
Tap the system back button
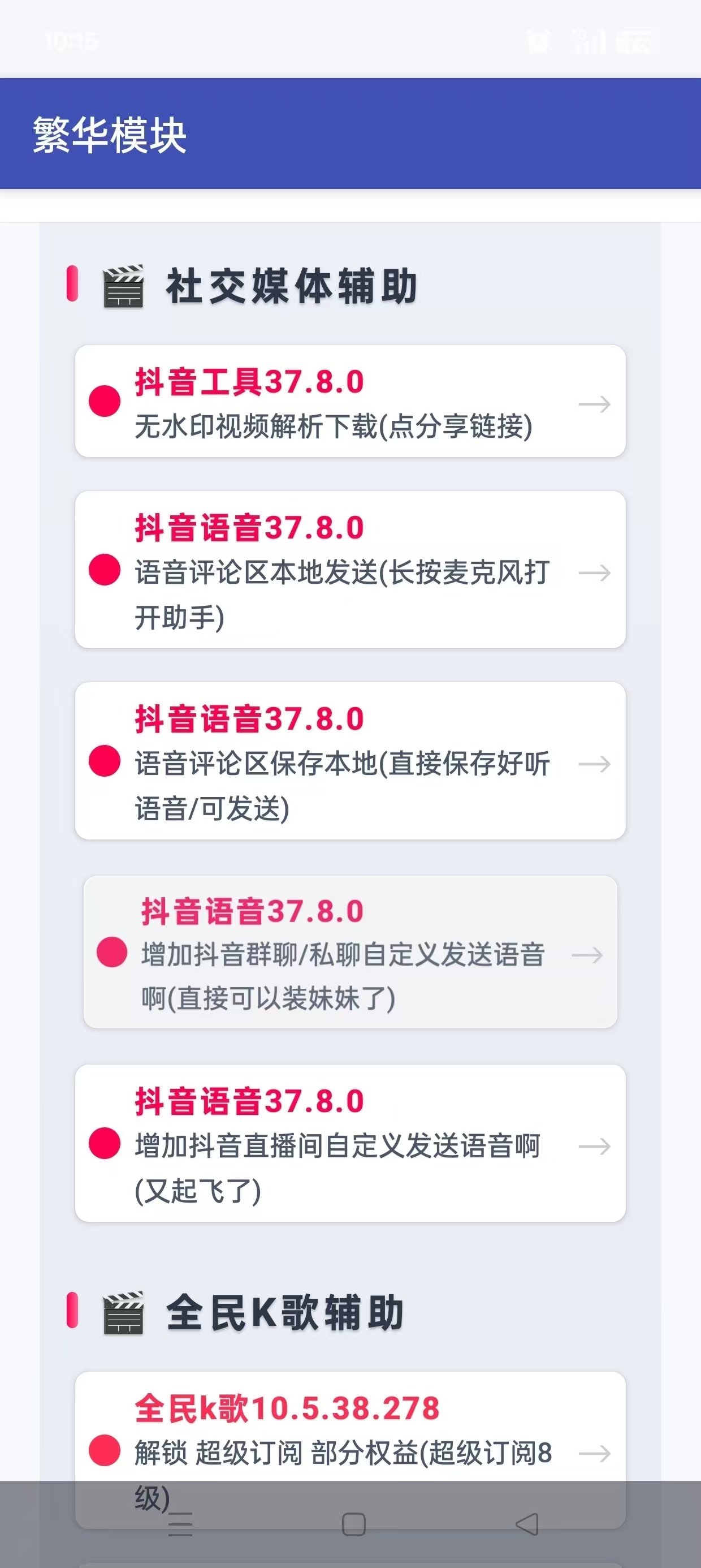pyautogui.click(x=527, y=1524)
